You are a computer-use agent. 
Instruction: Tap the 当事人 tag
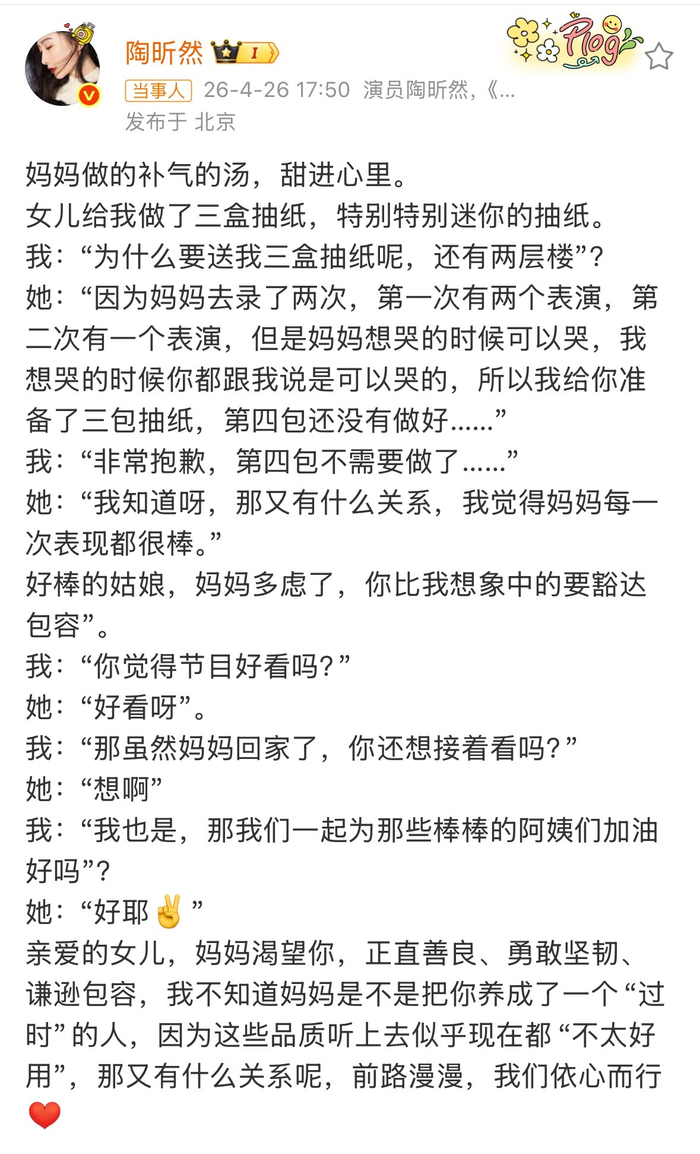pos(158,90)
